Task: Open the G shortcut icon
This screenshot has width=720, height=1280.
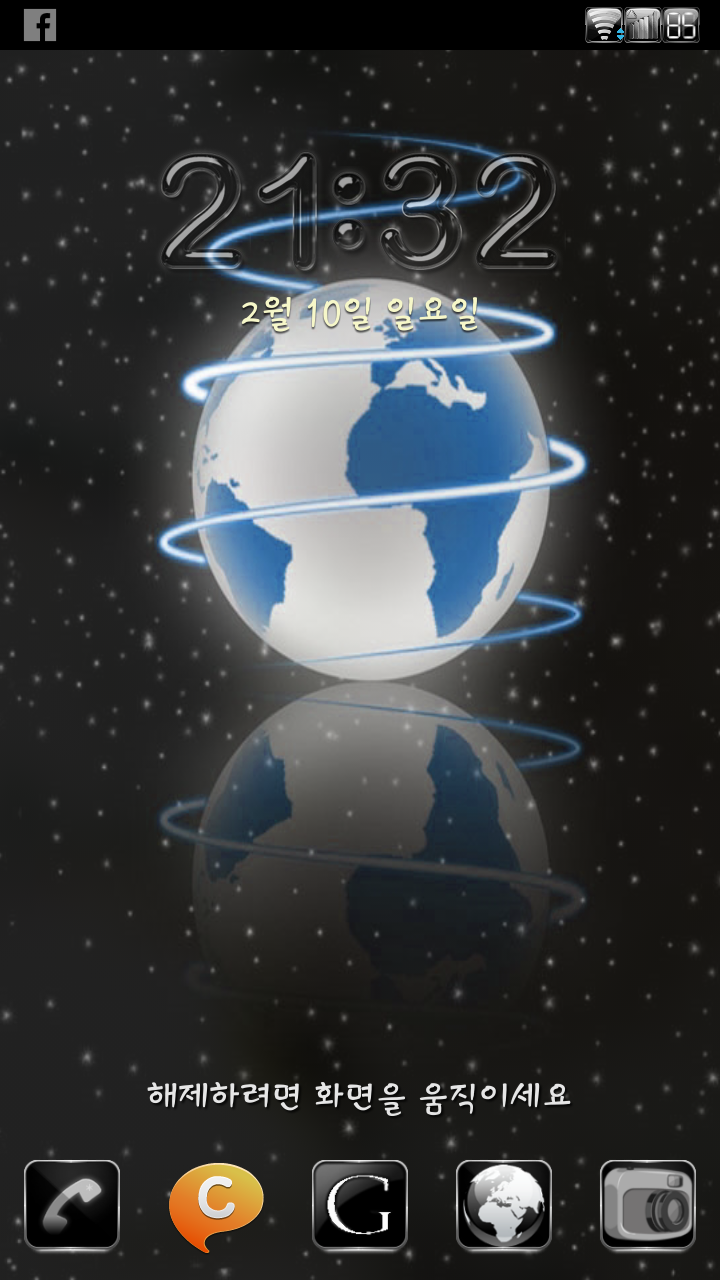Action: click(x=360, y=1205)
